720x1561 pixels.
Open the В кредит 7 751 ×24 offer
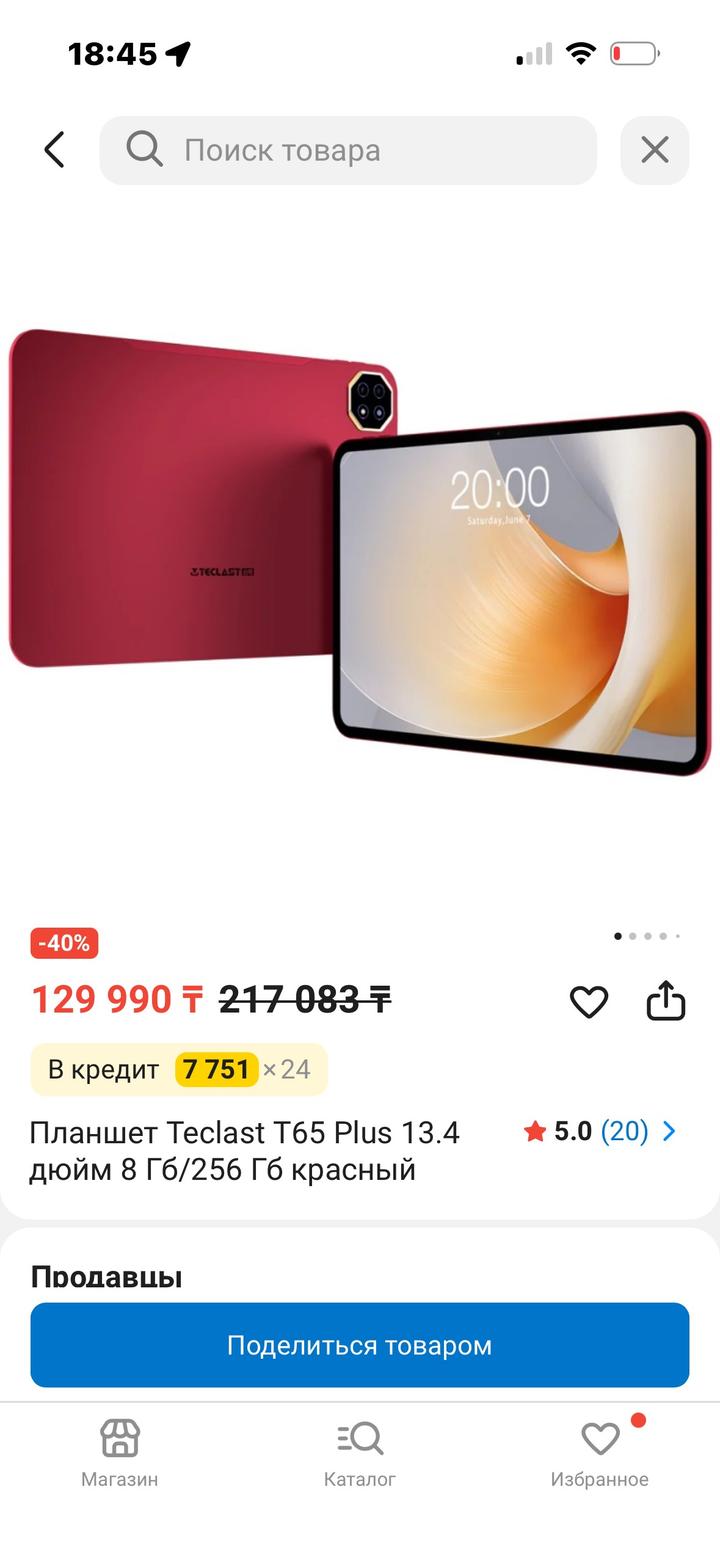tap(179, 1069)
